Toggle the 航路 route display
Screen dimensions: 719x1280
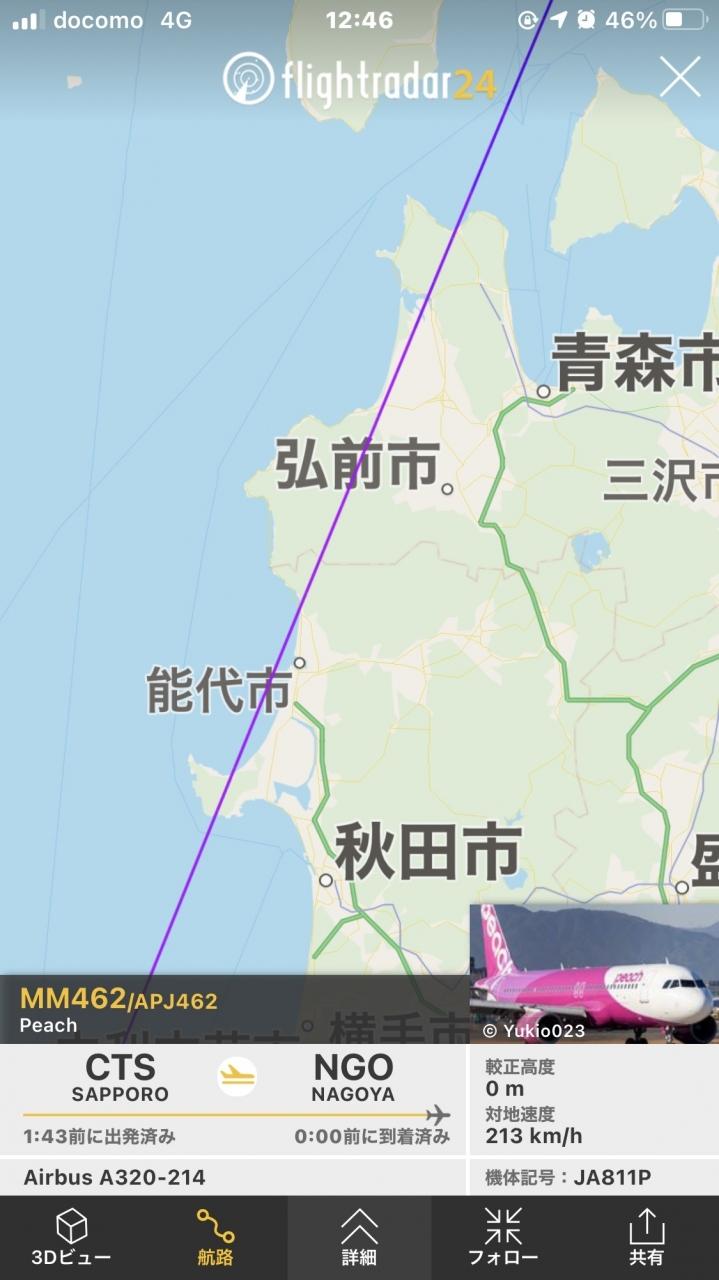point(215,1238)
